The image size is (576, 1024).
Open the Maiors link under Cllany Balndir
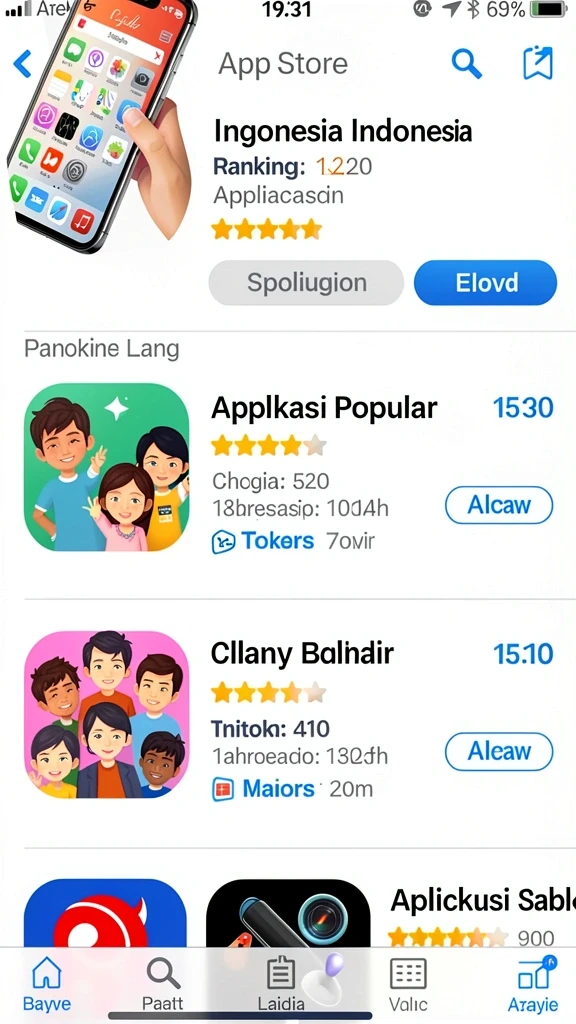point(263,789)
